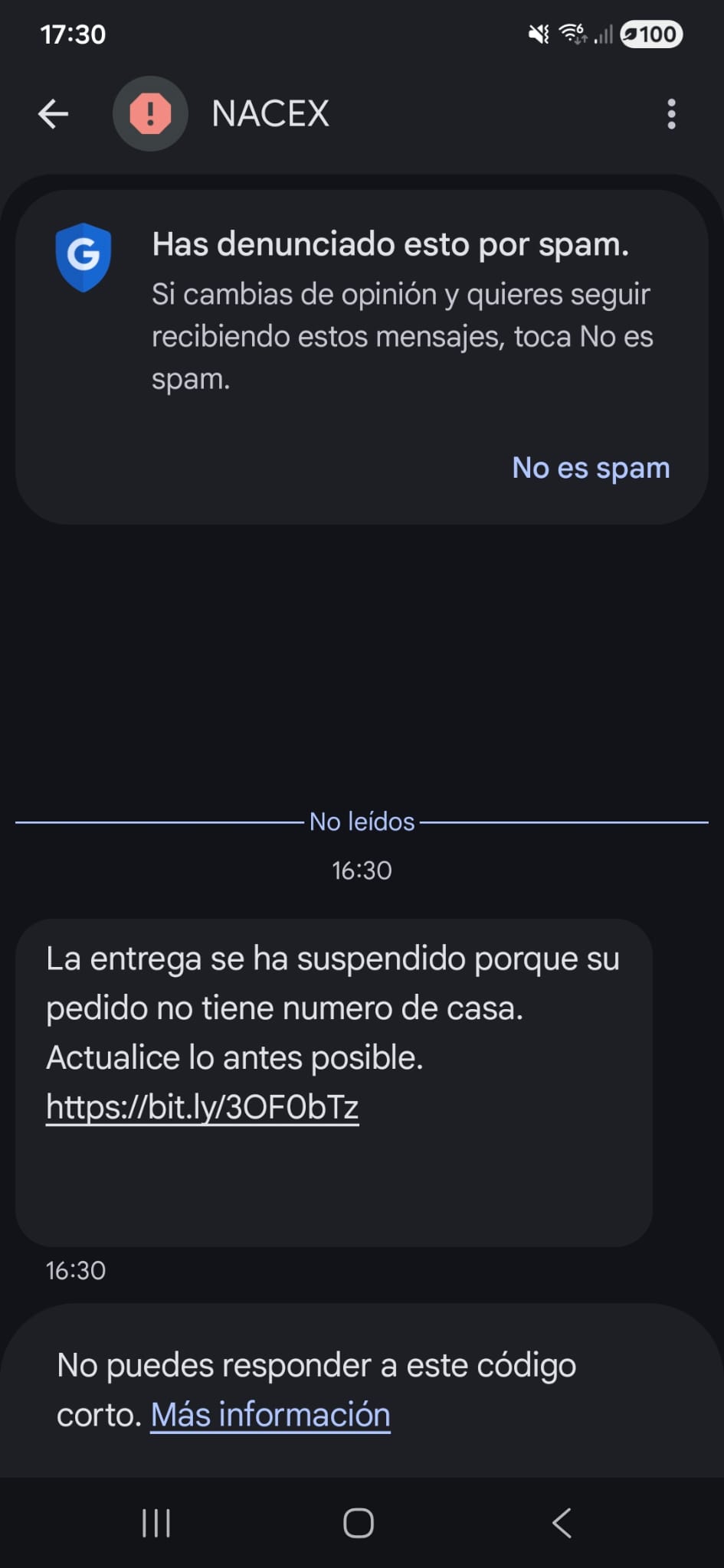Tap the back arrow to exit conversation

(52, 113)
